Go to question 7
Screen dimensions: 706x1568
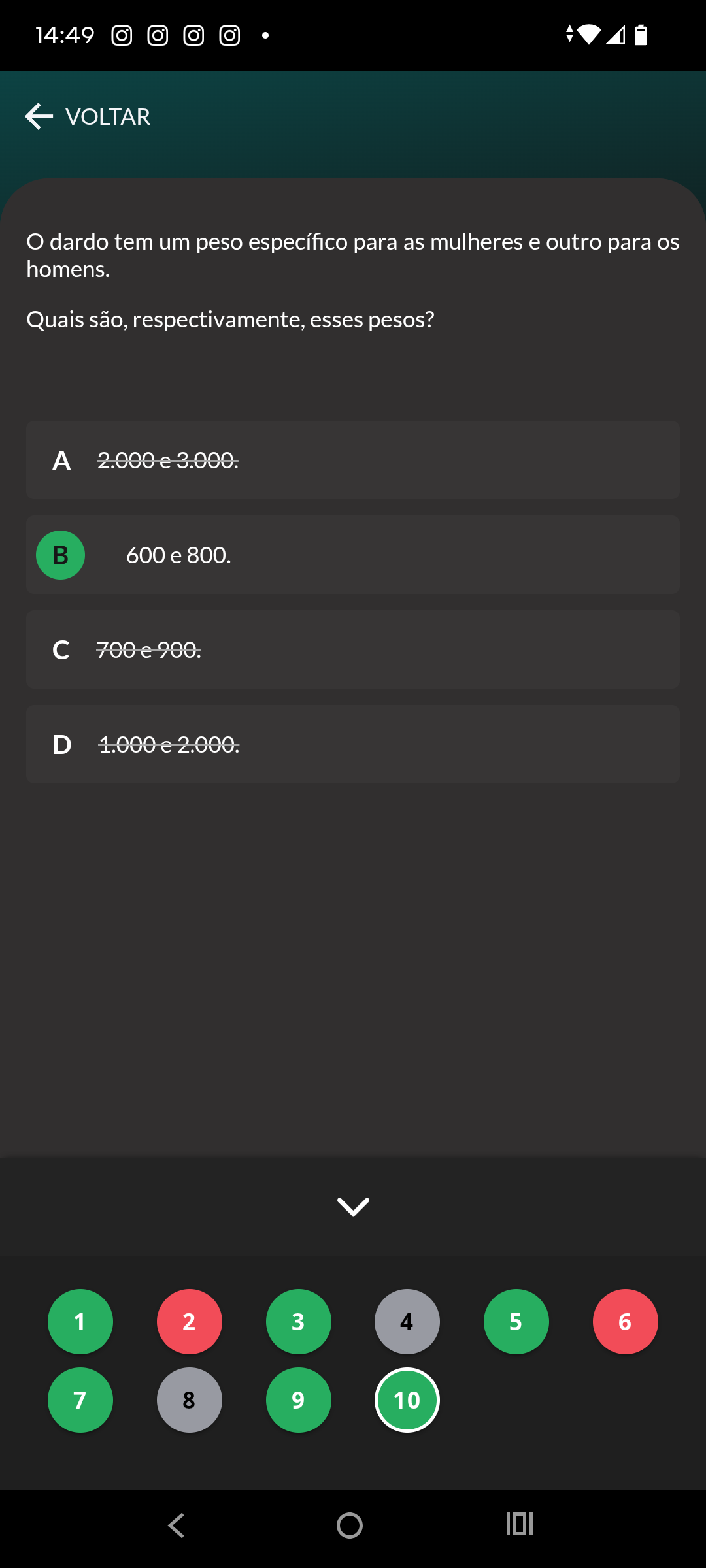(x=80, y=1400)
